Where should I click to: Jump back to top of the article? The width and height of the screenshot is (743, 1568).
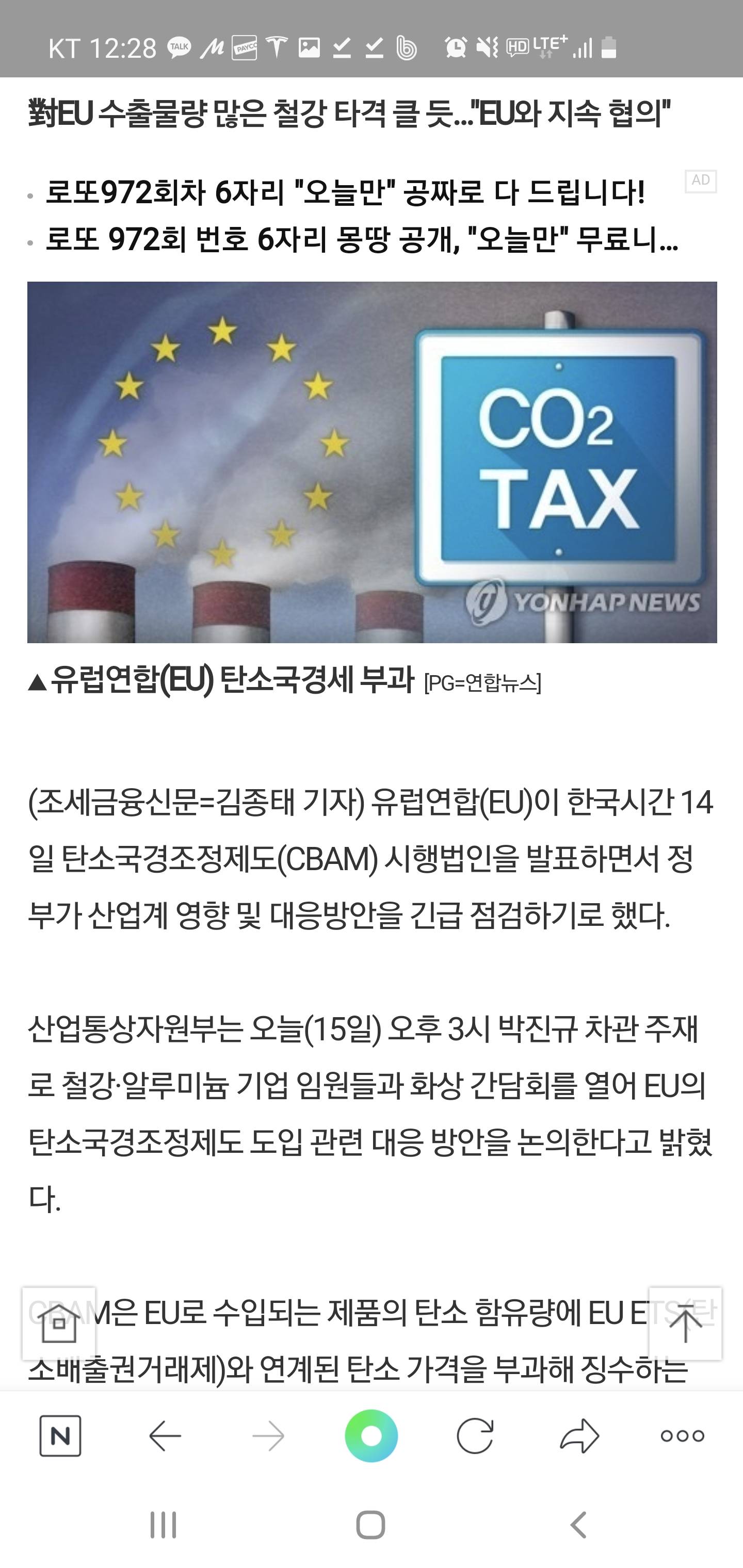[685, 1324]
